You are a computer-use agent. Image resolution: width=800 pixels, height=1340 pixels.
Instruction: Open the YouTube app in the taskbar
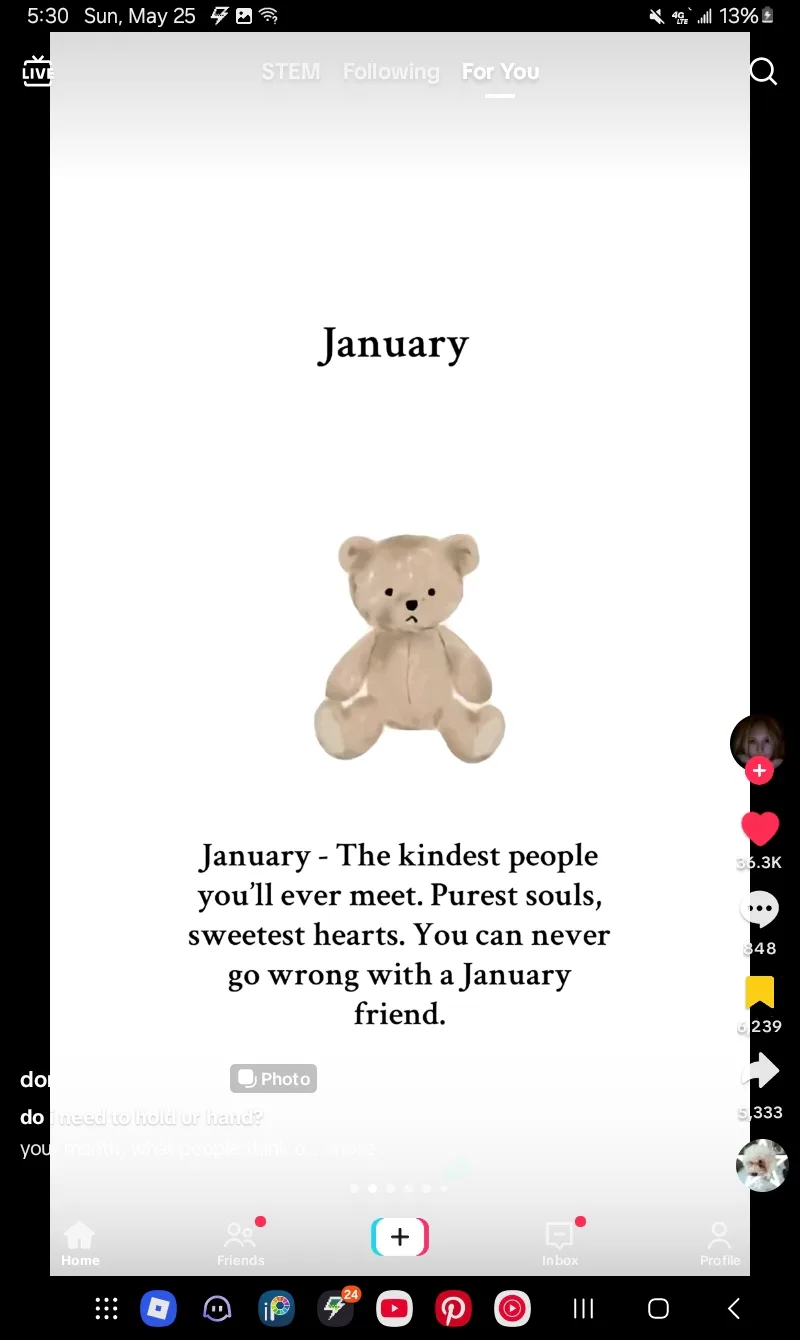(x=394, y=1308)
